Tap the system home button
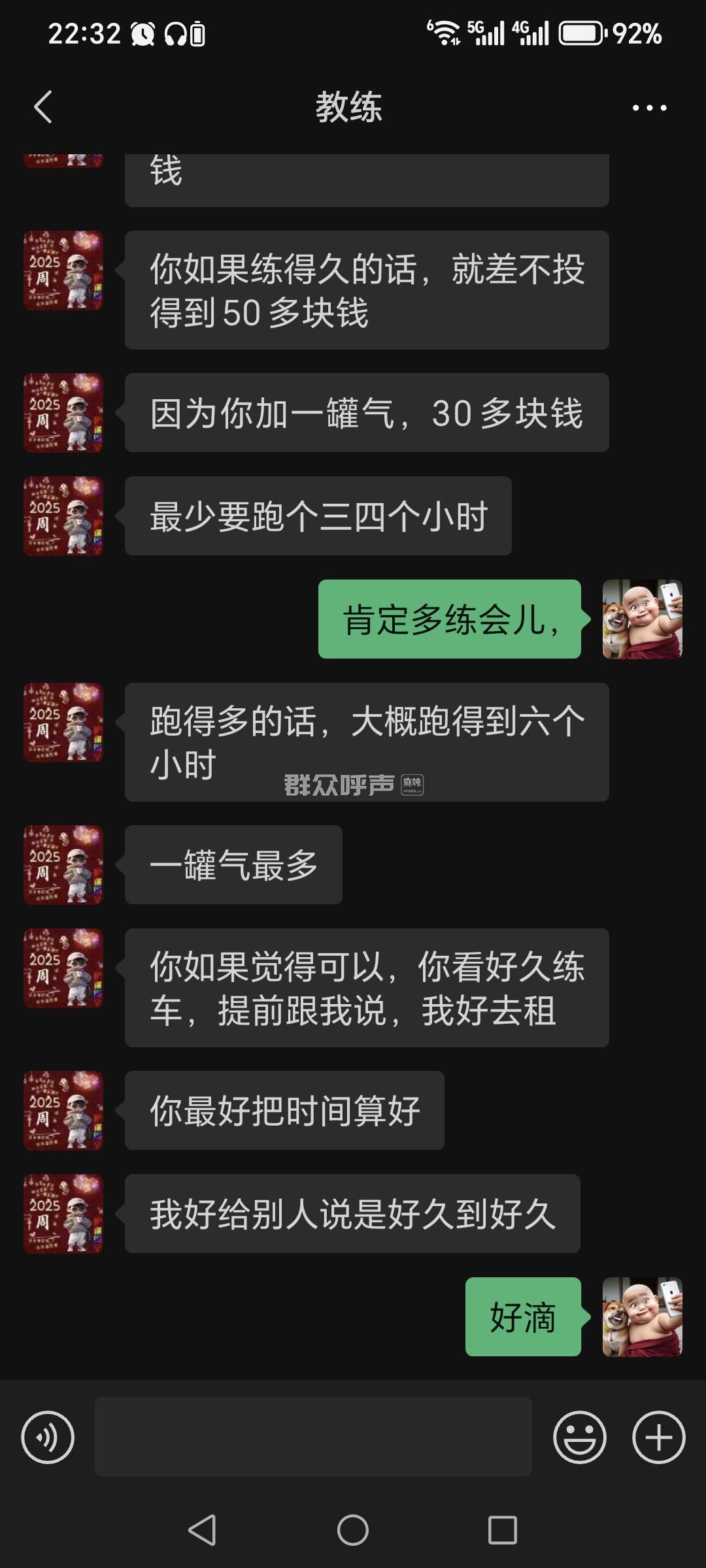 tap(353, 1529)
